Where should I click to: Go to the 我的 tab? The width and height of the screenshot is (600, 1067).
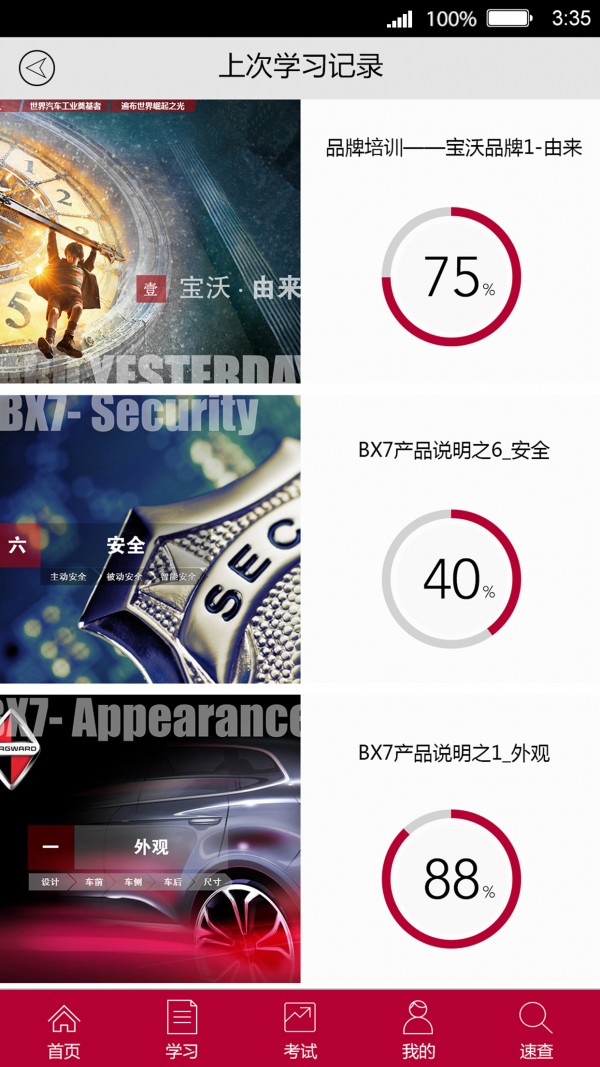pyautogui.click(x=418, y=1030)
